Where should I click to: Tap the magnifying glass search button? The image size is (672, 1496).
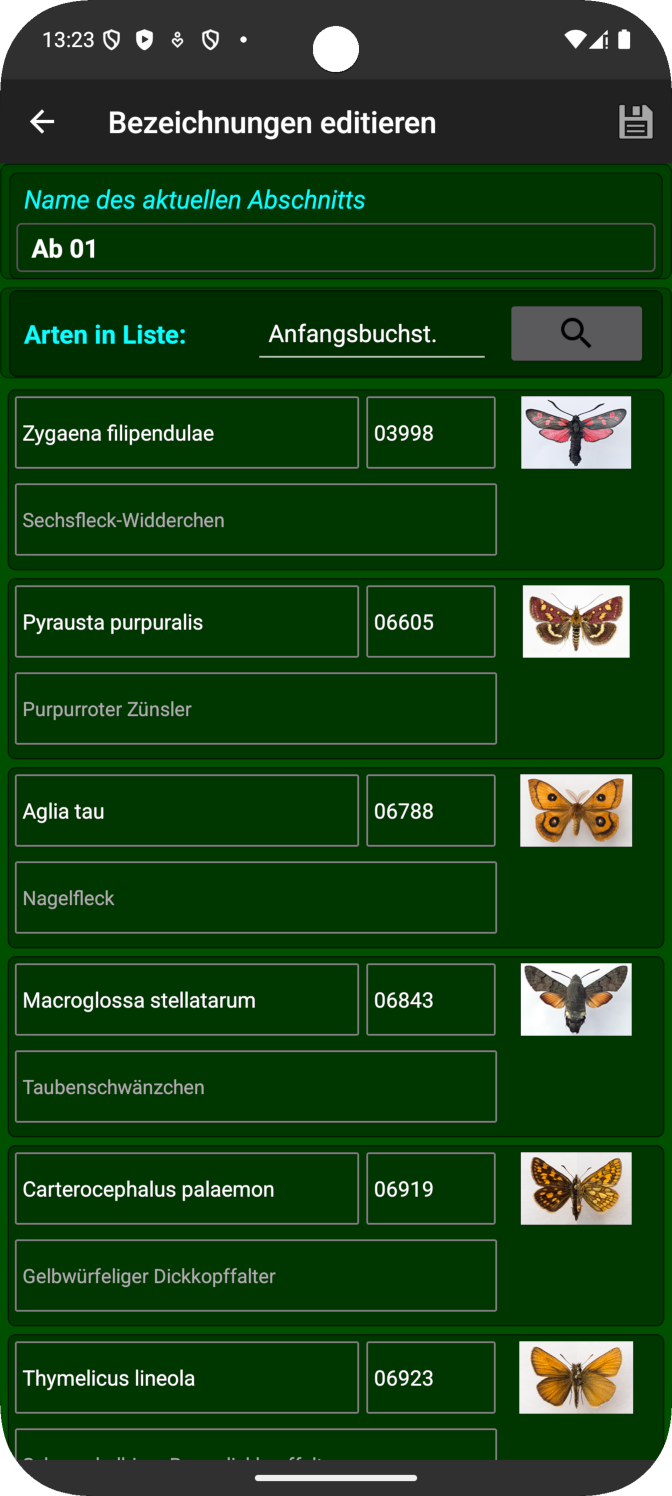tap(576, 333)
